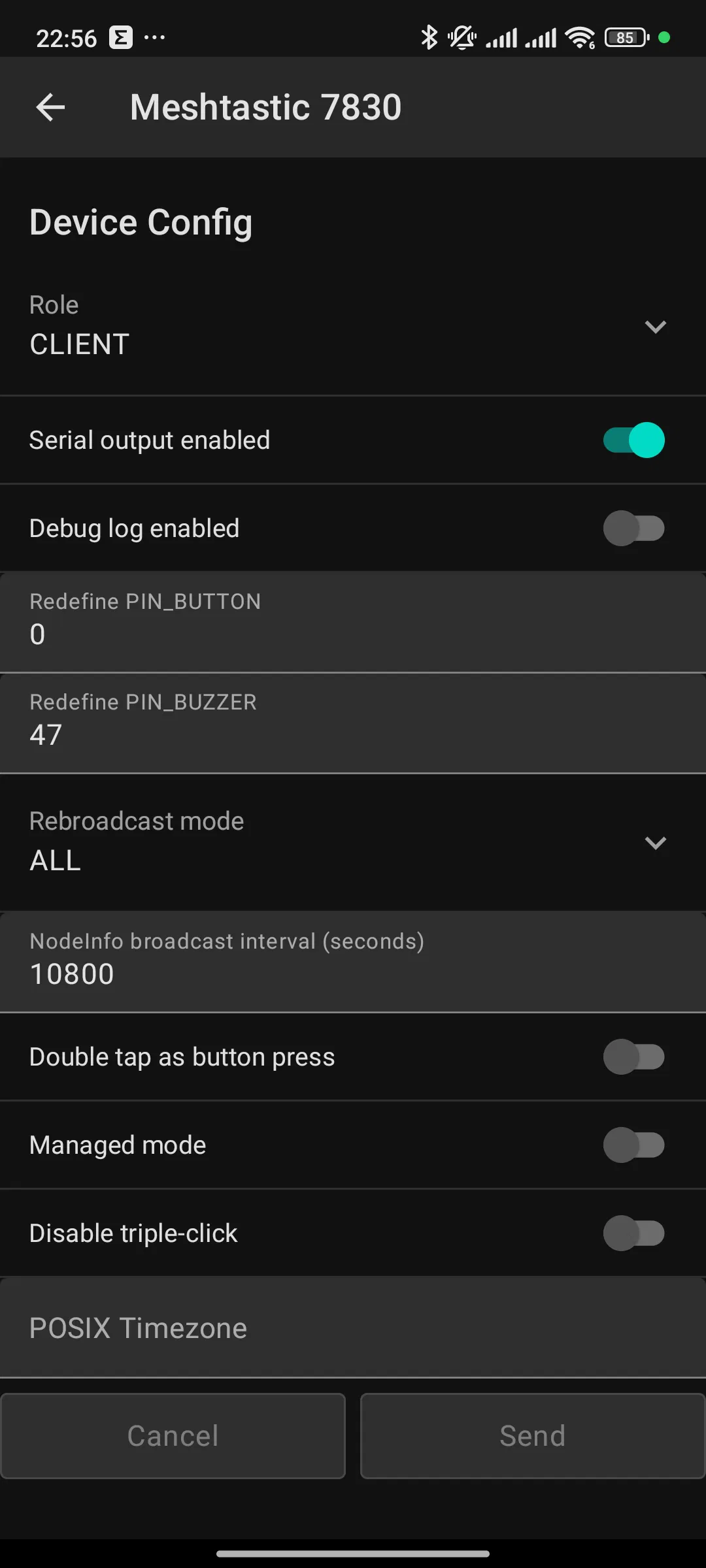Turn off Serial output enabled
Viewport: 706px width, 1568px height.
tap(633, 440)
